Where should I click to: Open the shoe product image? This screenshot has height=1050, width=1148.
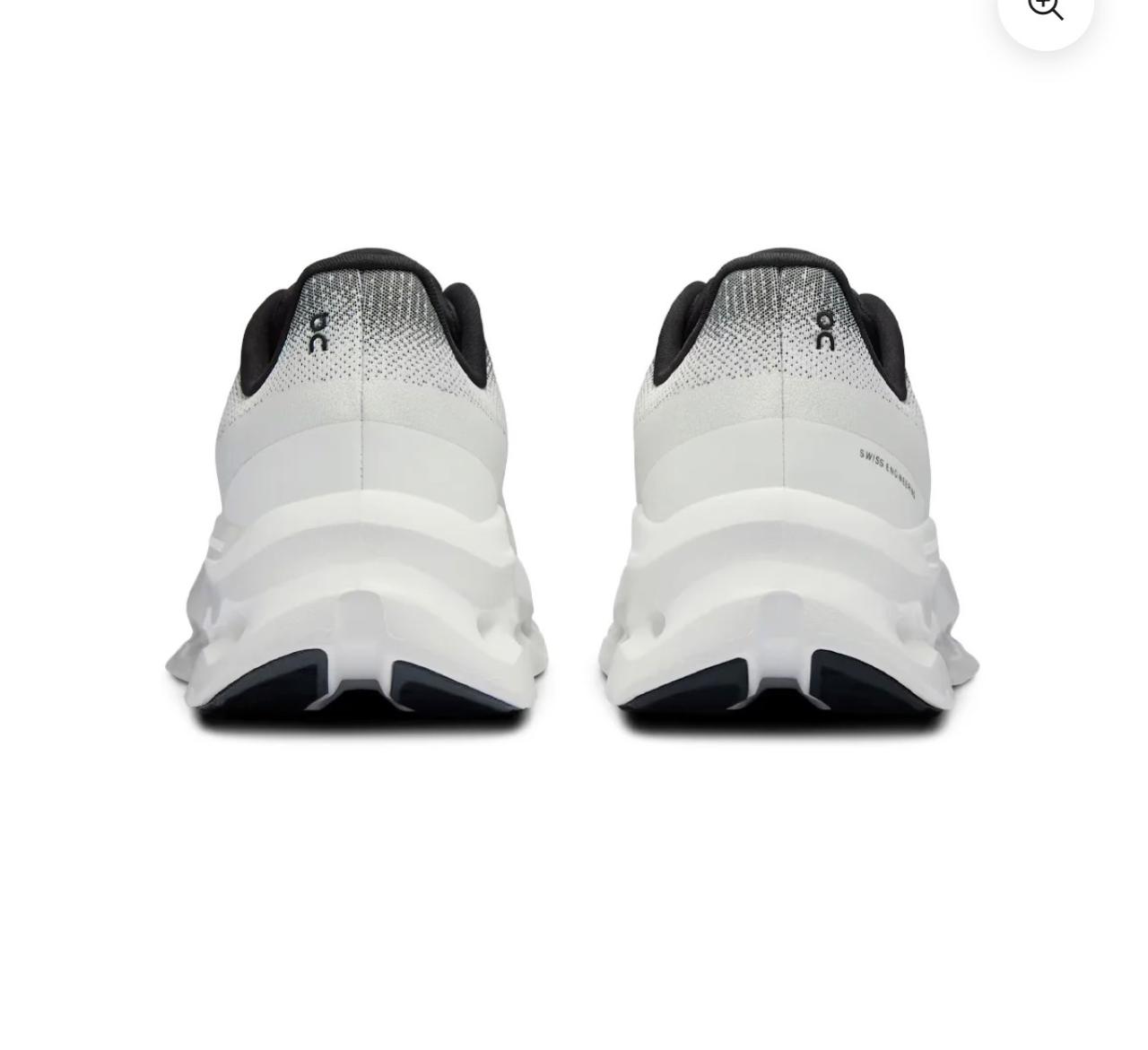(x=572, y=491)
